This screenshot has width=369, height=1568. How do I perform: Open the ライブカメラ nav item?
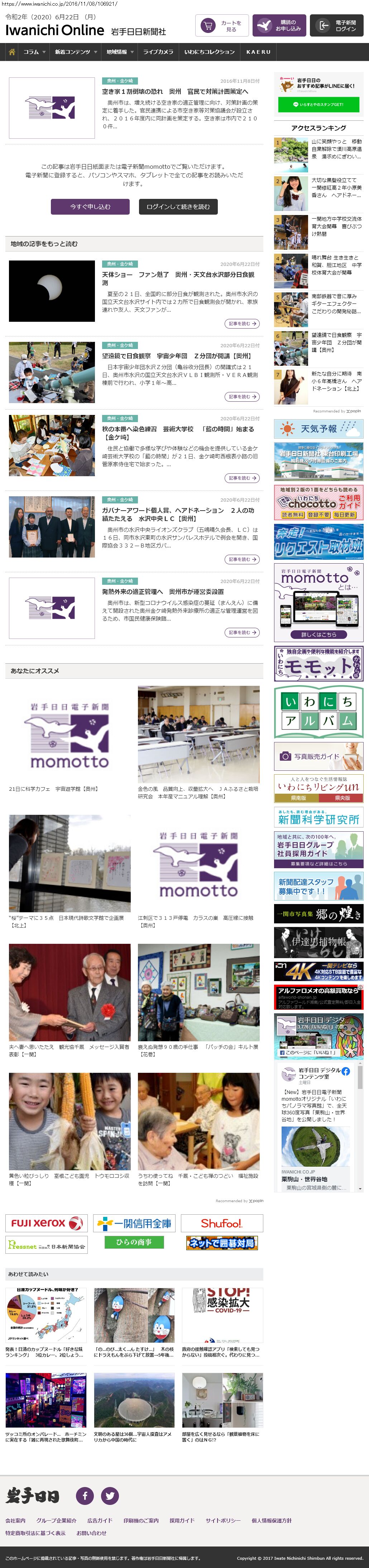pos(158,52)
